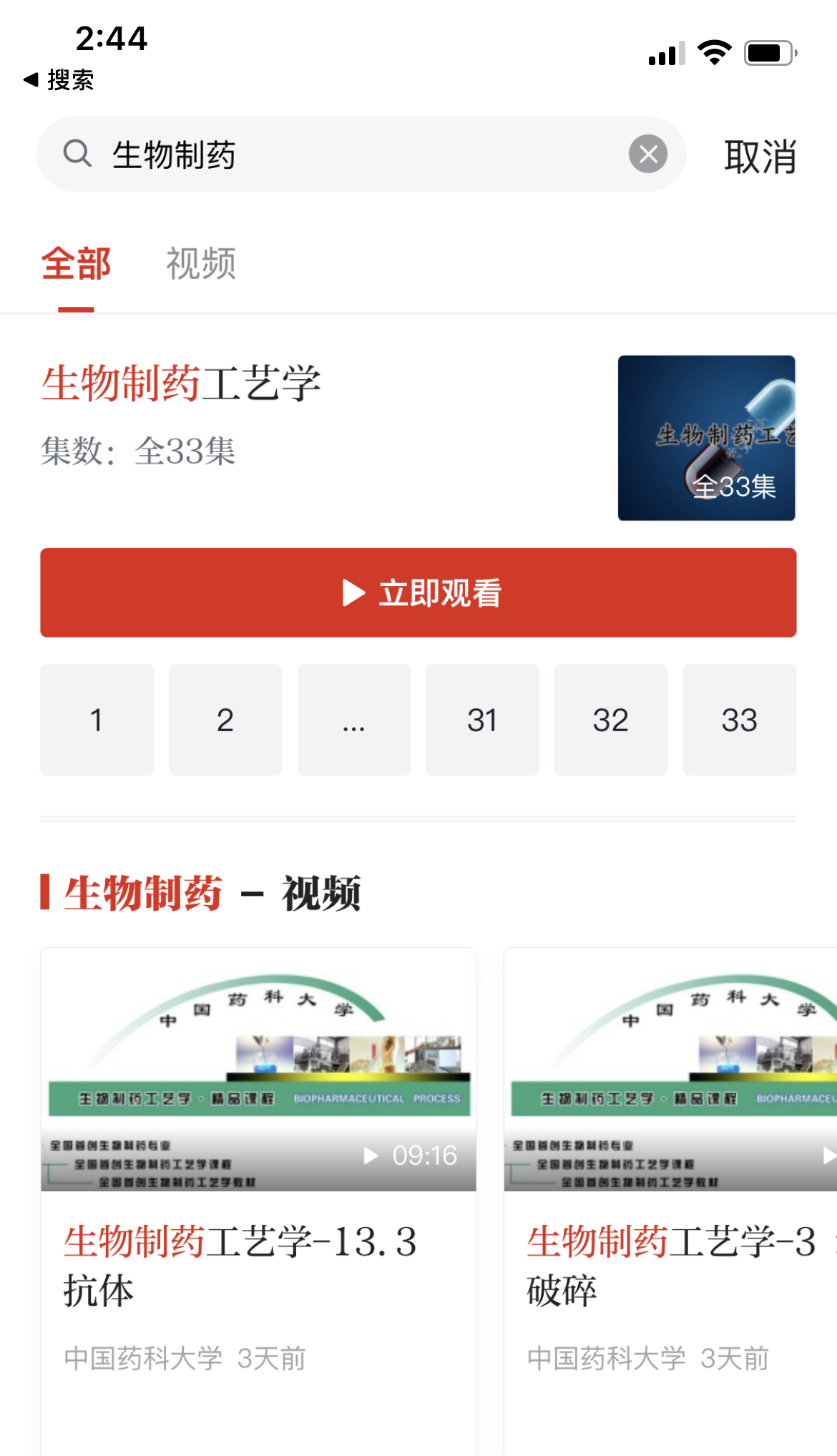Return to the previous app via ◀ 搜索
The width and height of the screenshot is (837, 1456).
click(59, 79)
